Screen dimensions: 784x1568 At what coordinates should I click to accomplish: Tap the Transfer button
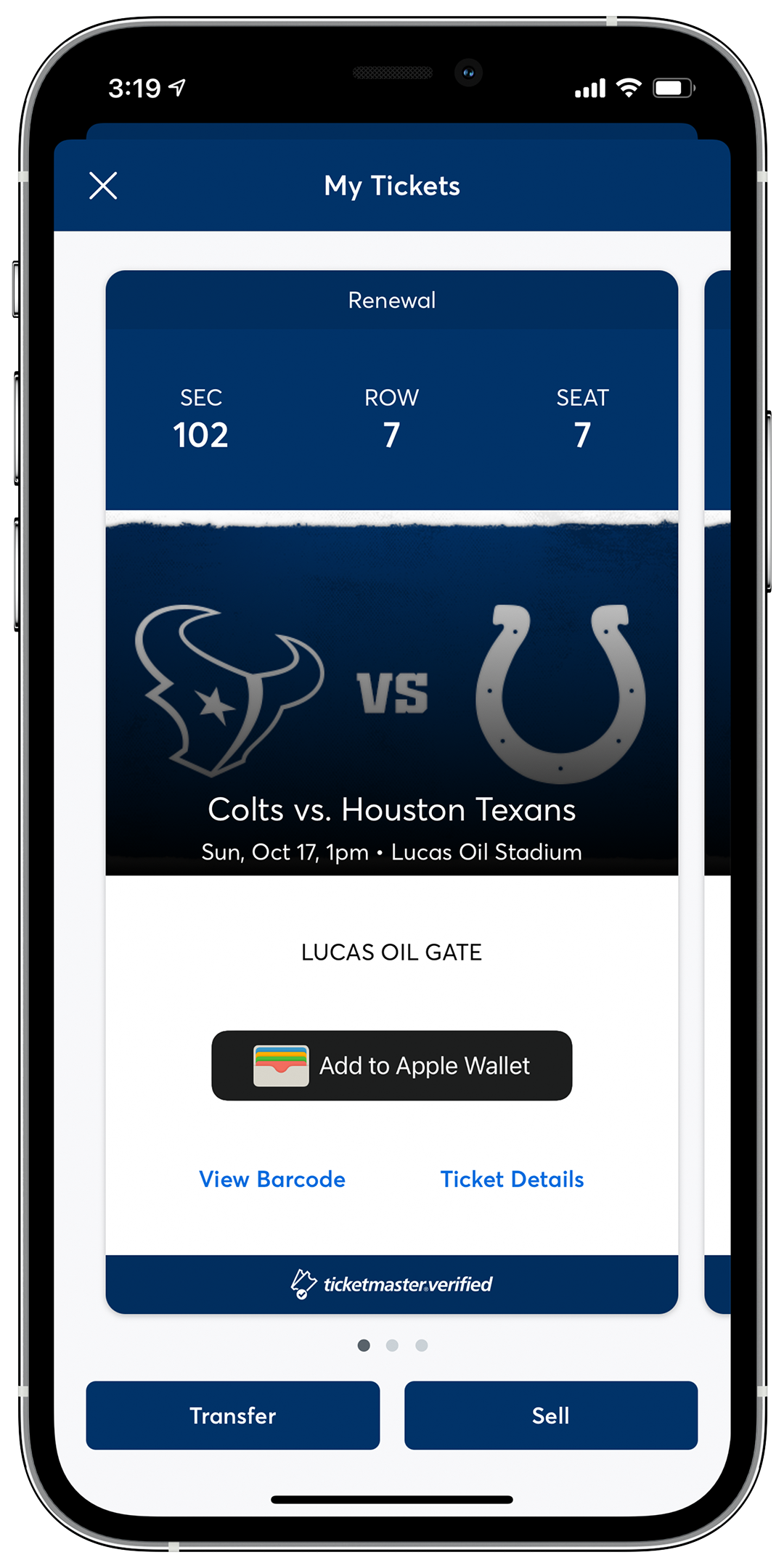233,1415
